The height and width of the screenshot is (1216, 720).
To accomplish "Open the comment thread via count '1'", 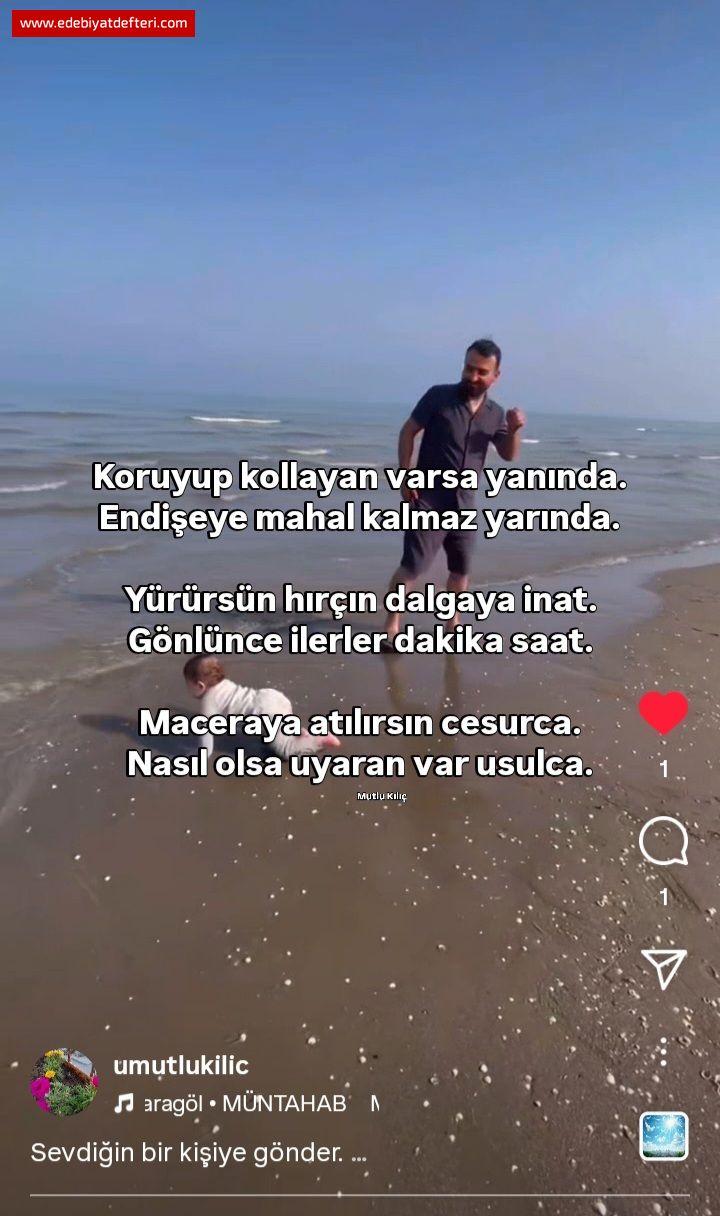I will pyautogui.click(x=663, y=895).
